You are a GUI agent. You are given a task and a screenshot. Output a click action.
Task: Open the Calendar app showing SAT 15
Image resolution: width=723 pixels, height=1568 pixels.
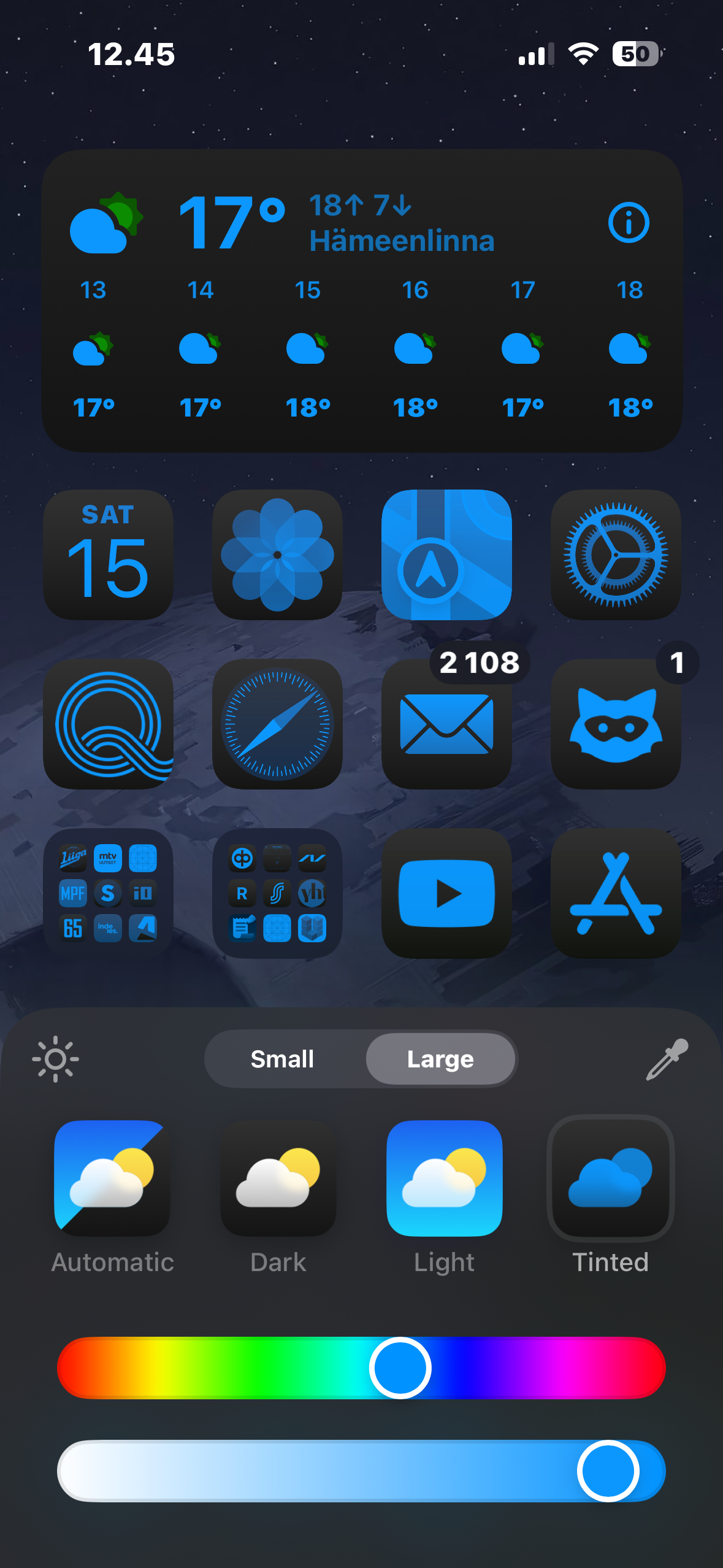109,555
